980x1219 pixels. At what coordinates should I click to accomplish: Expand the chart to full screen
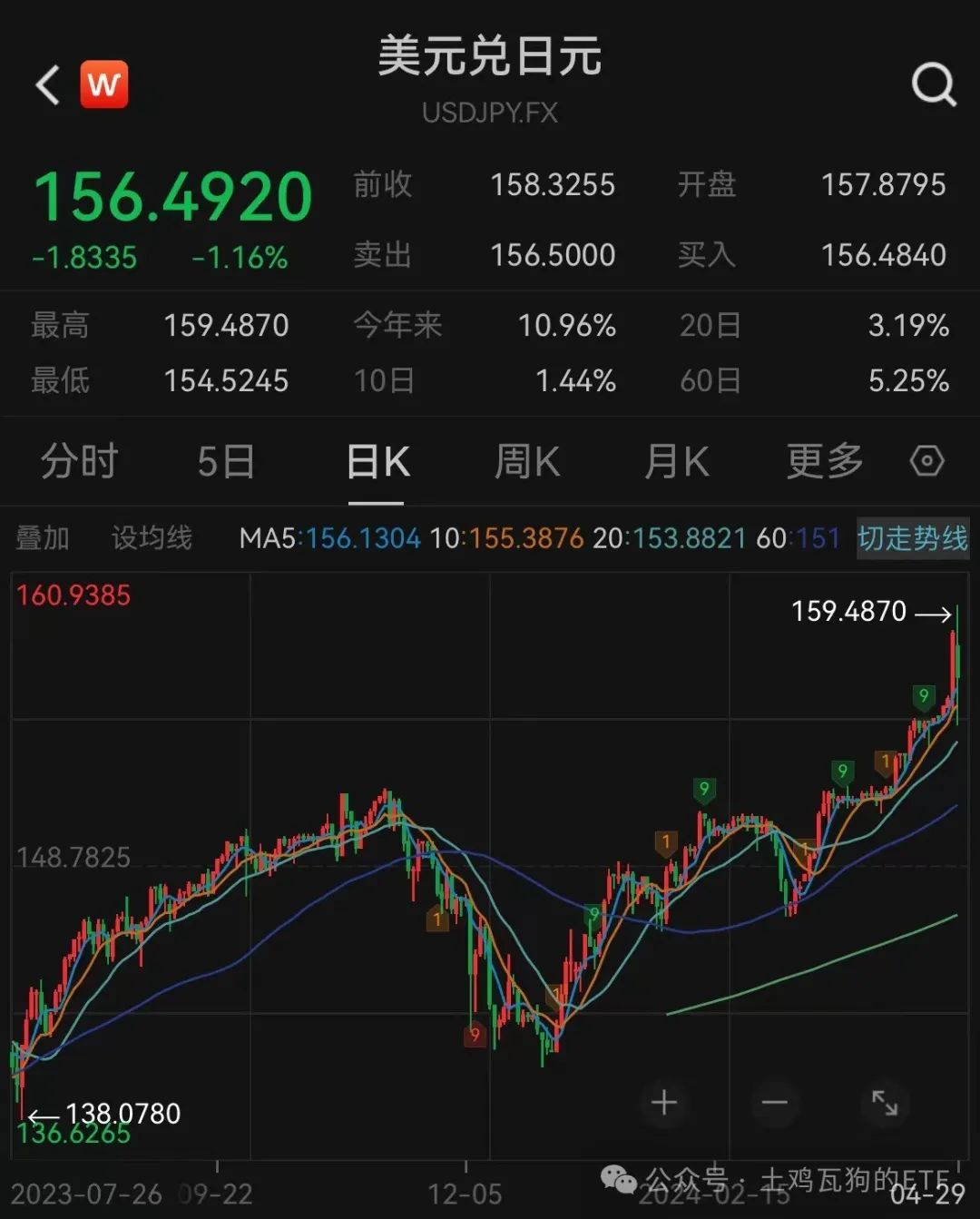point(885,1103)
